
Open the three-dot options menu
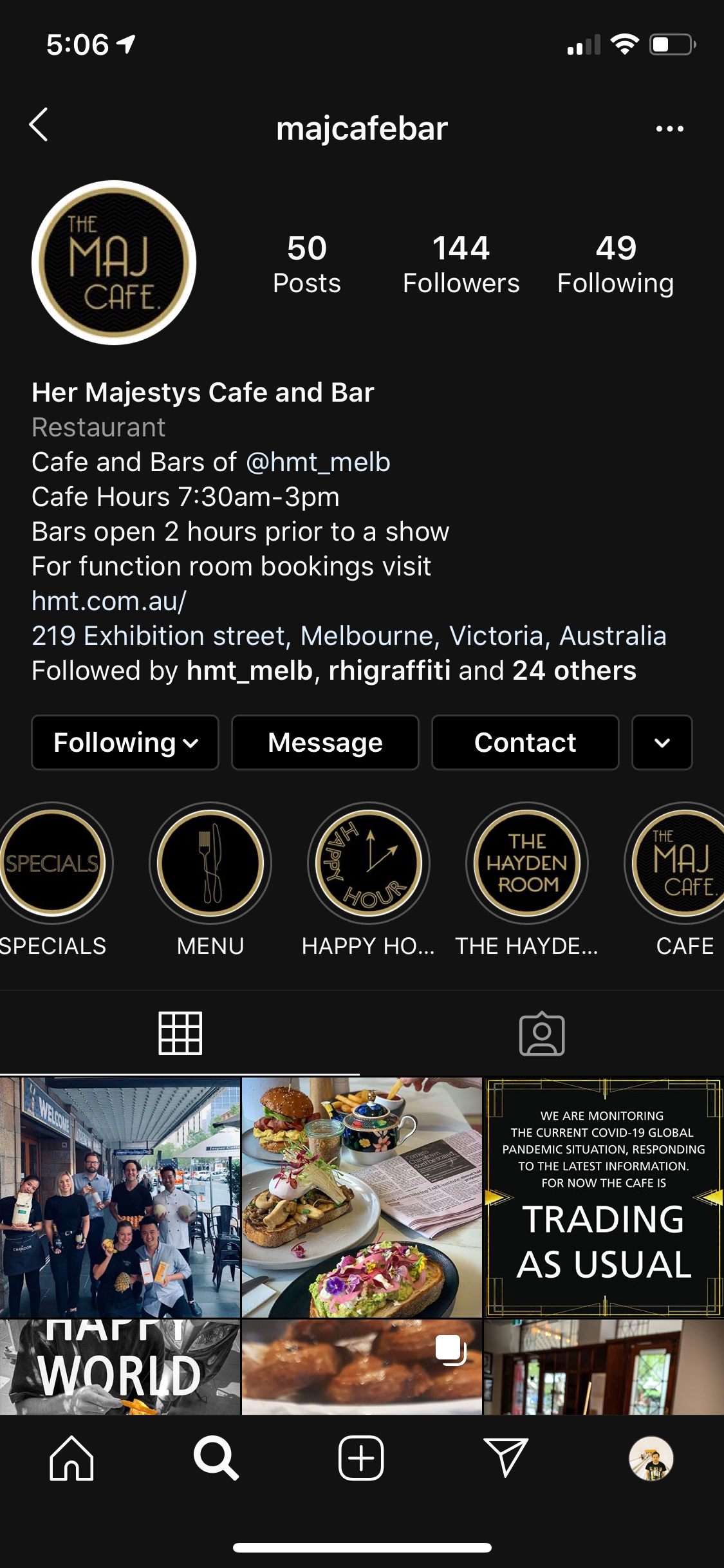[669, 129]
